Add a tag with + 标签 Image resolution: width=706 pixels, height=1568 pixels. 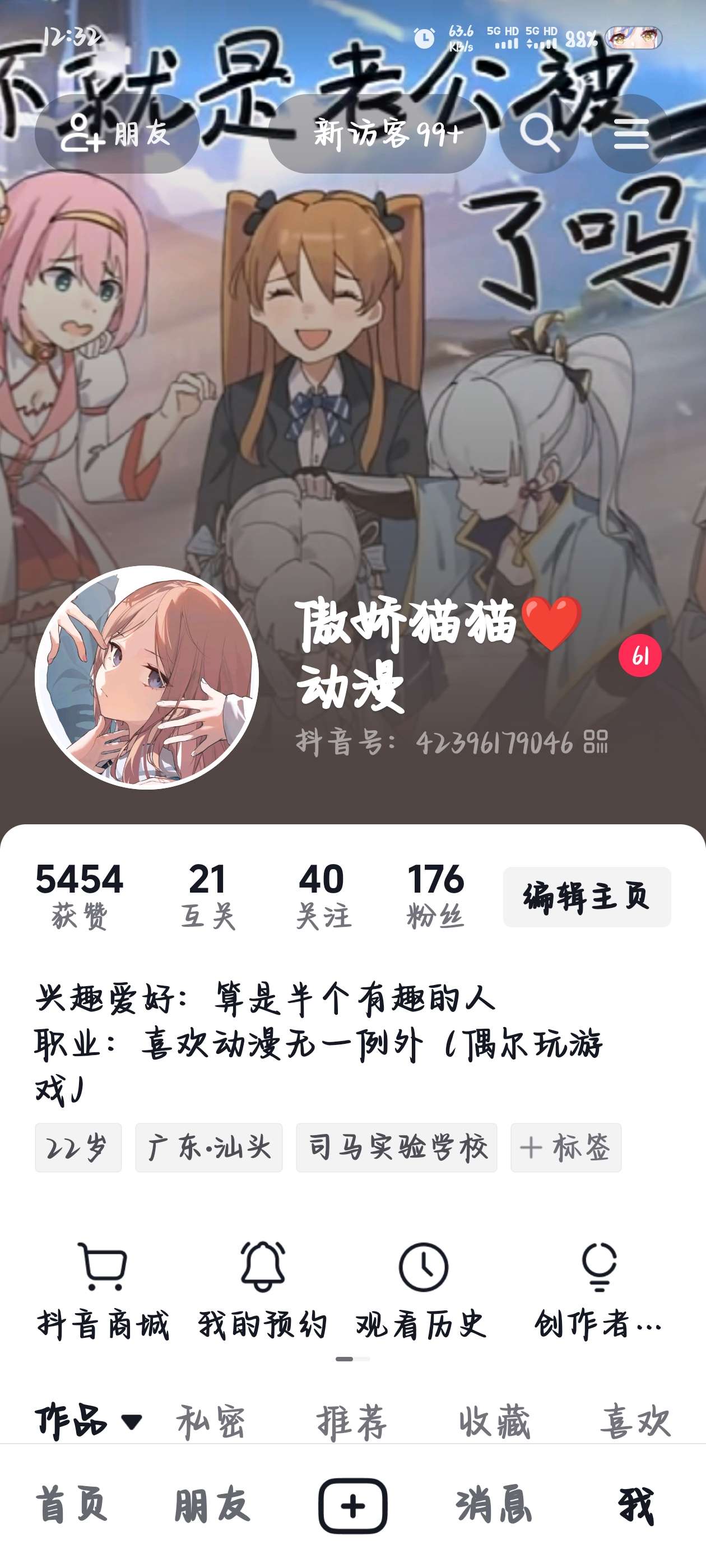click(565, 1147)
